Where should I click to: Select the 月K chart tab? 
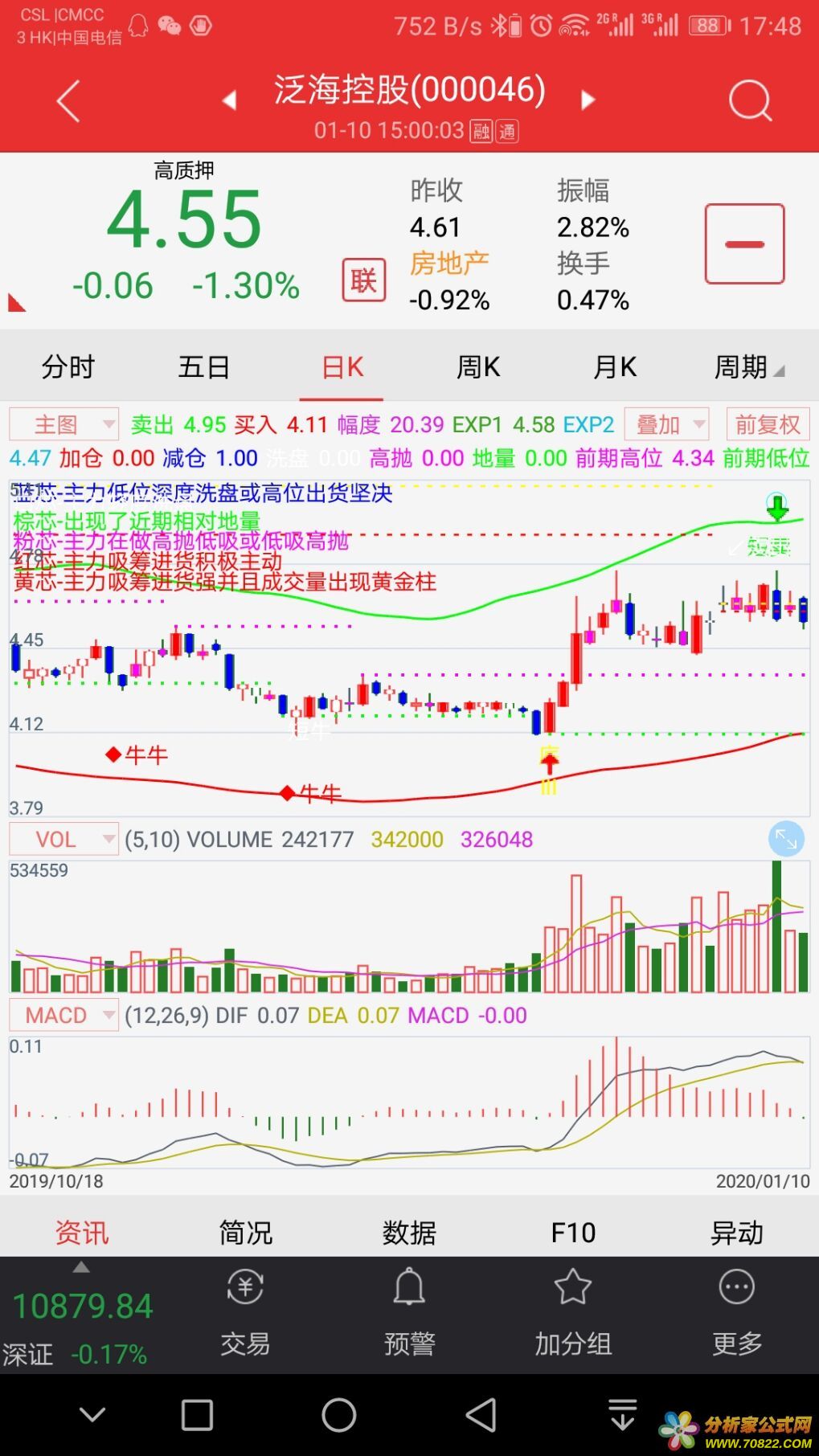pos(615,367)
